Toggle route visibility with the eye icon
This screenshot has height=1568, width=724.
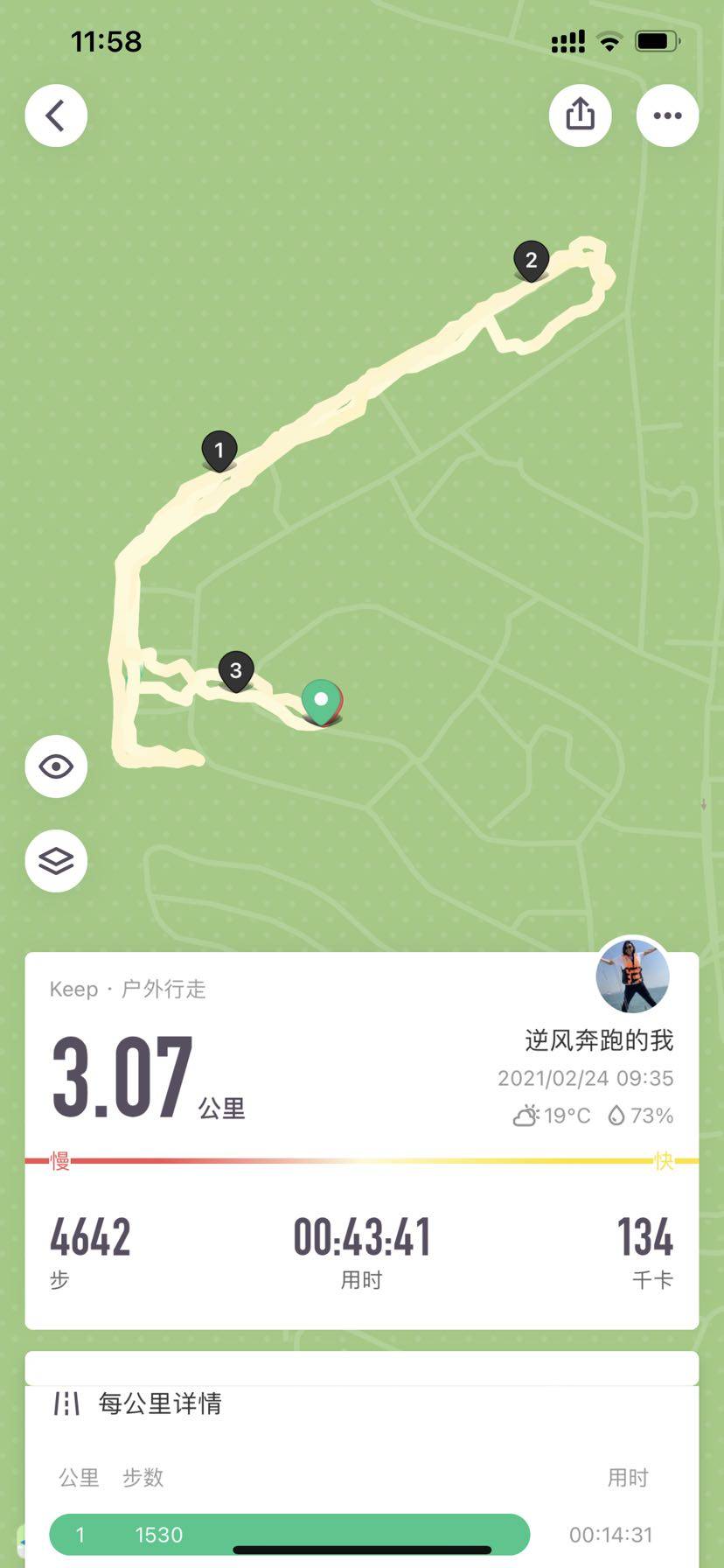(x=56, y=767)
